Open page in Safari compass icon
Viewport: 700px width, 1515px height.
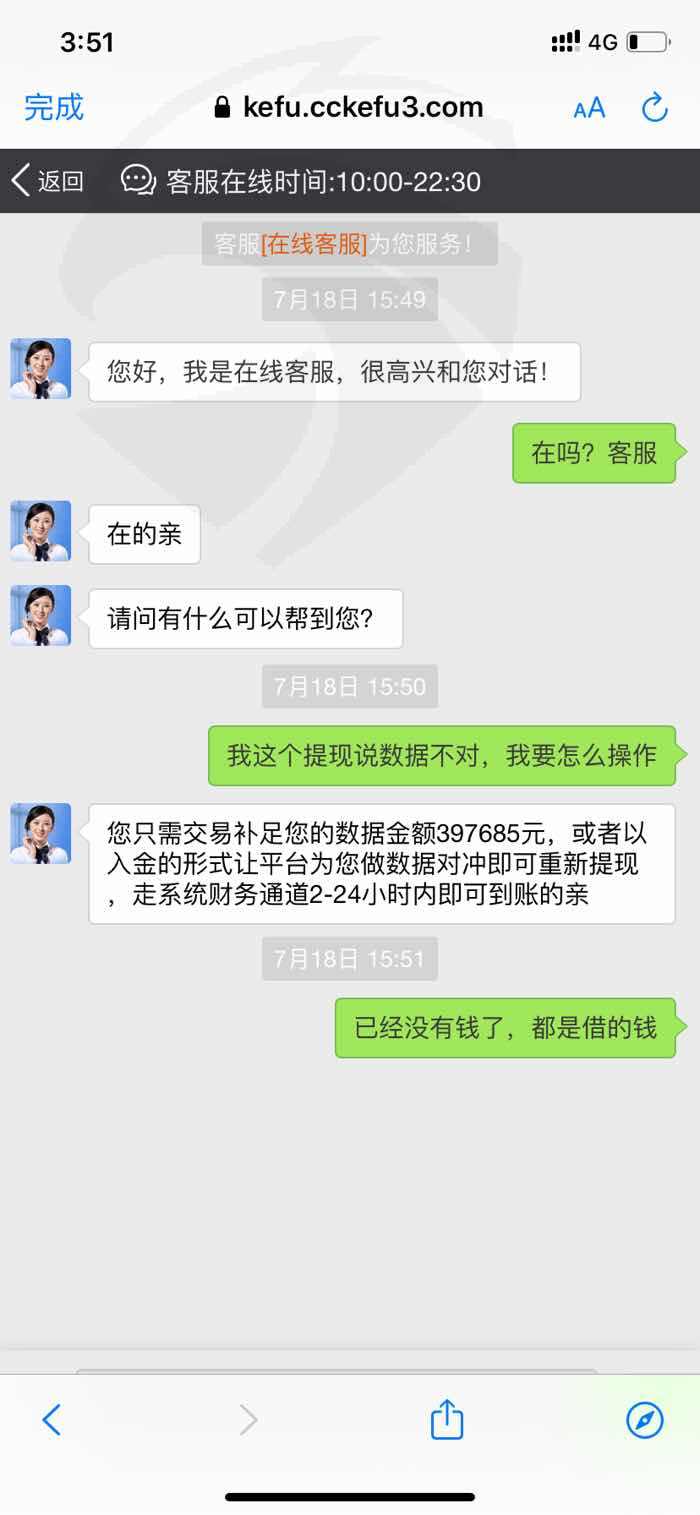[645, 1419]
